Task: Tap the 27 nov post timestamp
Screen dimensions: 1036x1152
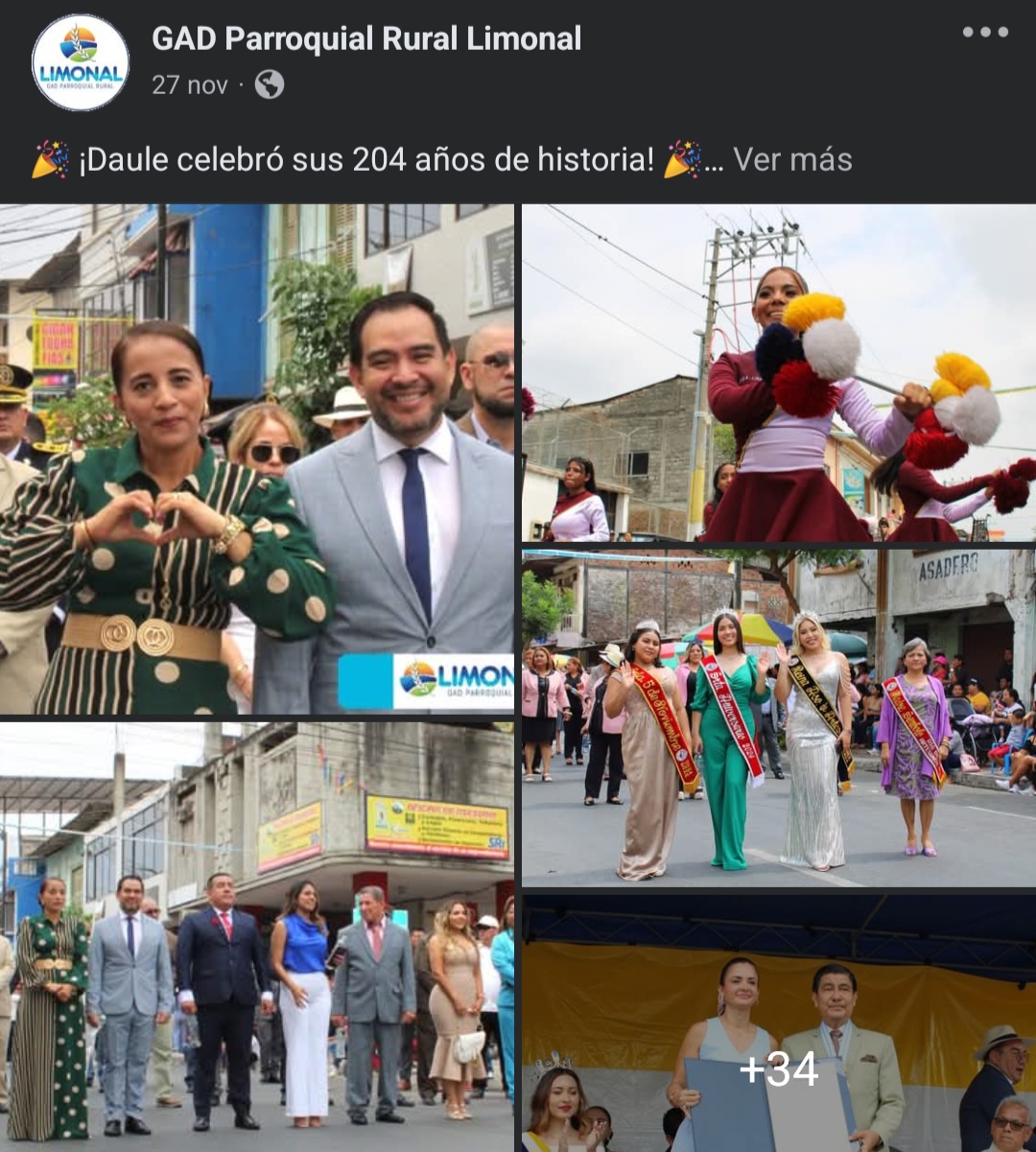Action: coord(189,85)
